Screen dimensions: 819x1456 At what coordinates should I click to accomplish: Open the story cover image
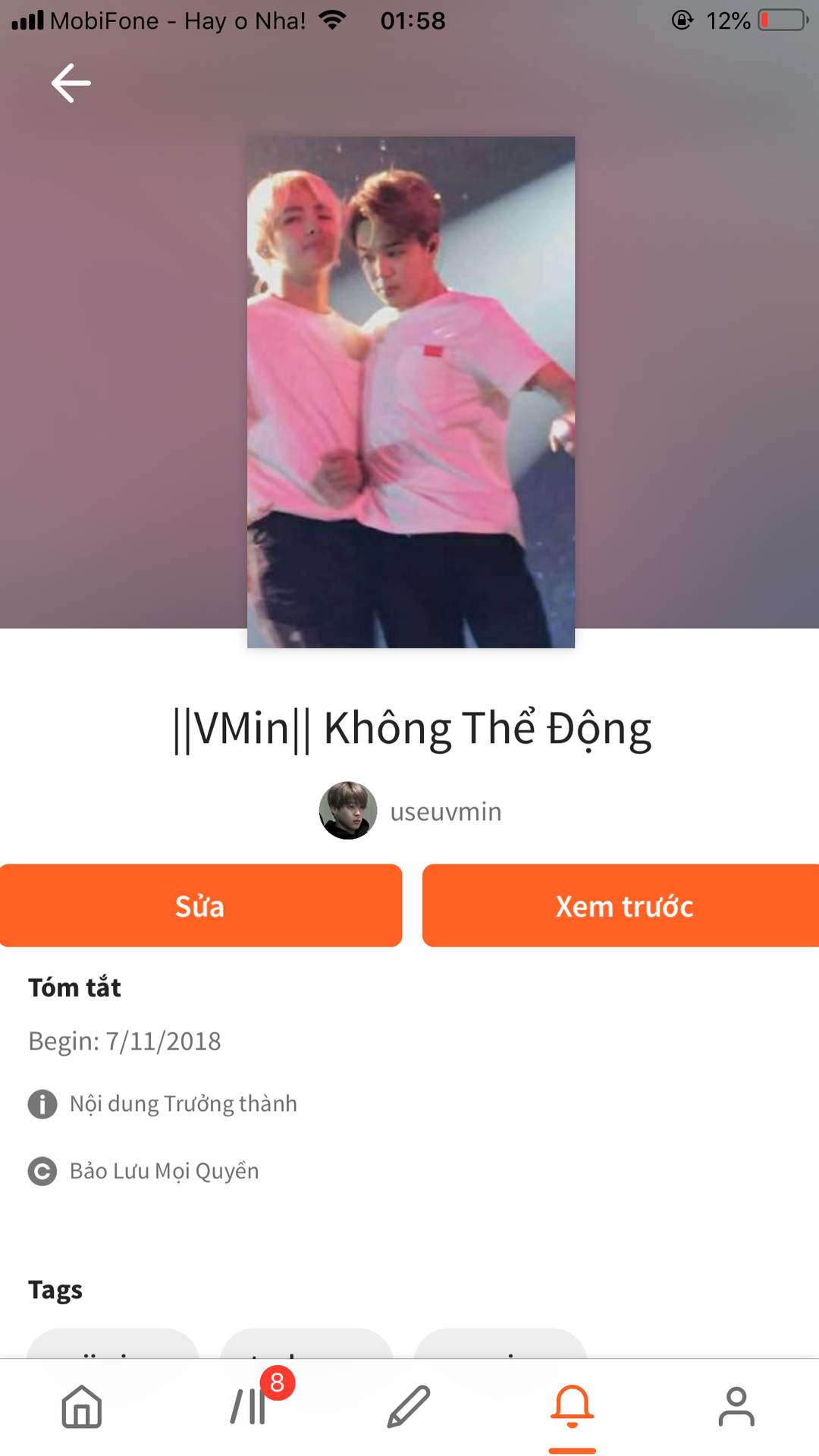[x=411, y=392]
